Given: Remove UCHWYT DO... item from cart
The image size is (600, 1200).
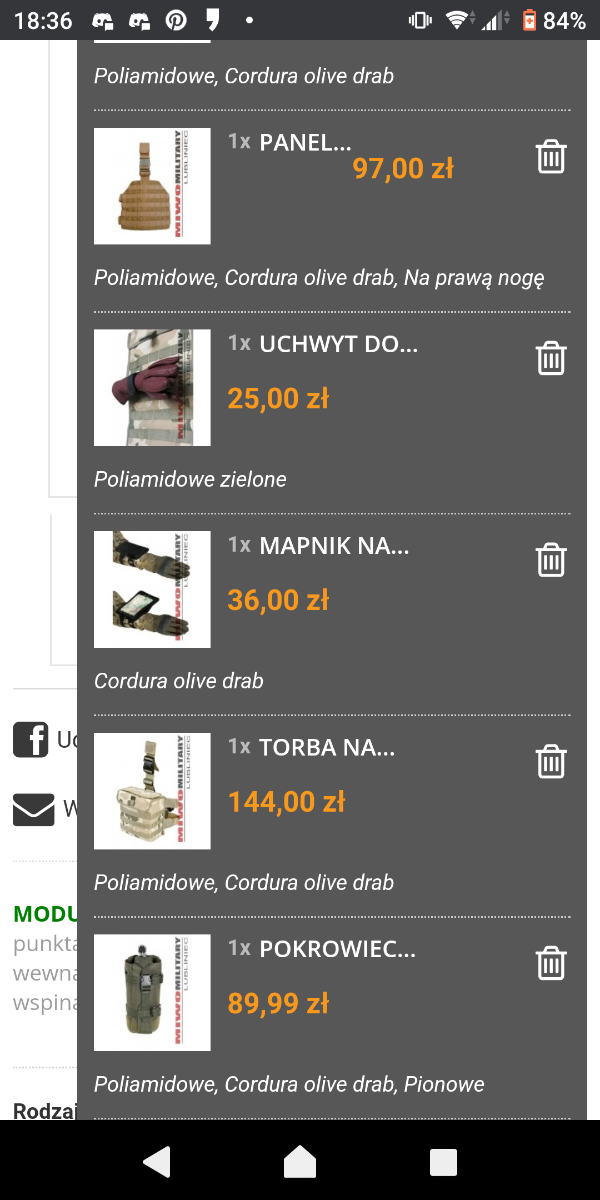Looking at the screenshot, I should (551, 358).
